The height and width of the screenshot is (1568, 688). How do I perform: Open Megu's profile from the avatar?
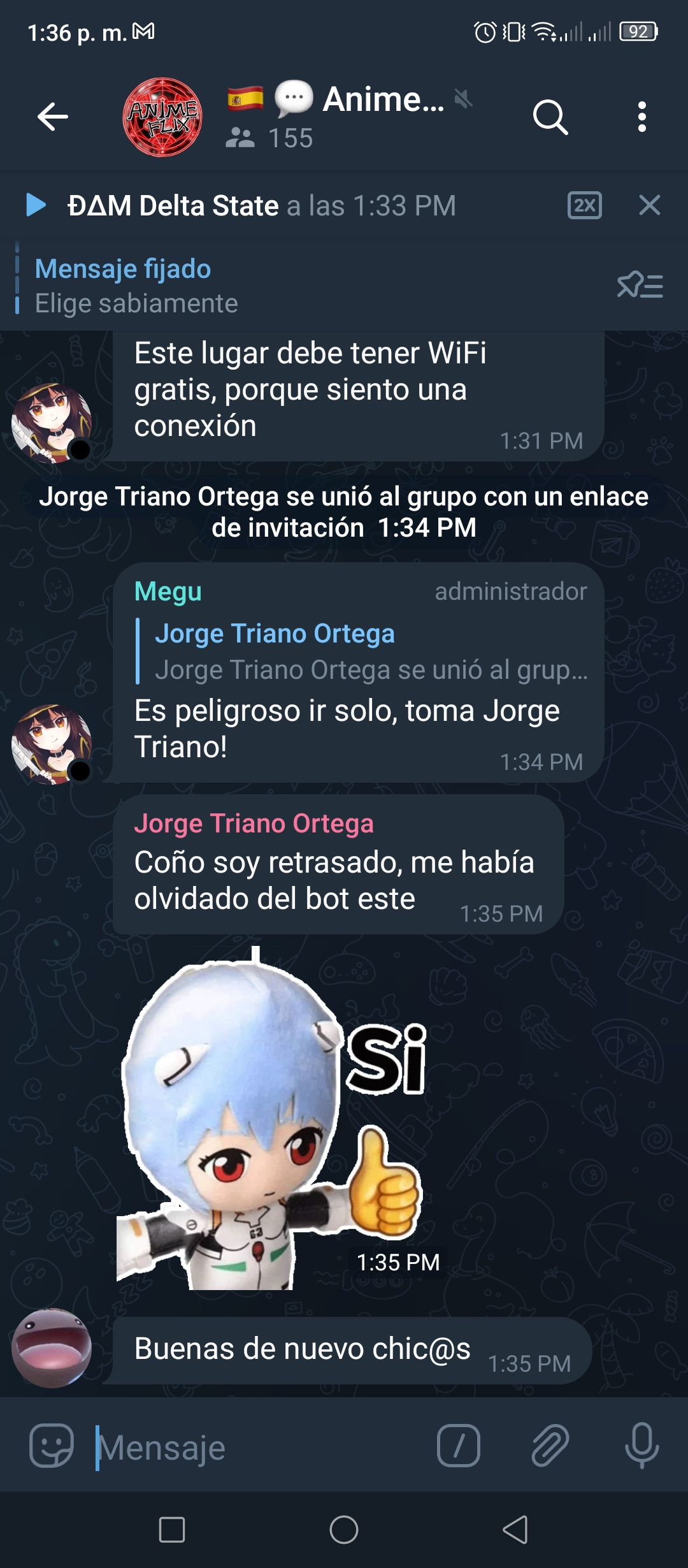coord(52,744)
